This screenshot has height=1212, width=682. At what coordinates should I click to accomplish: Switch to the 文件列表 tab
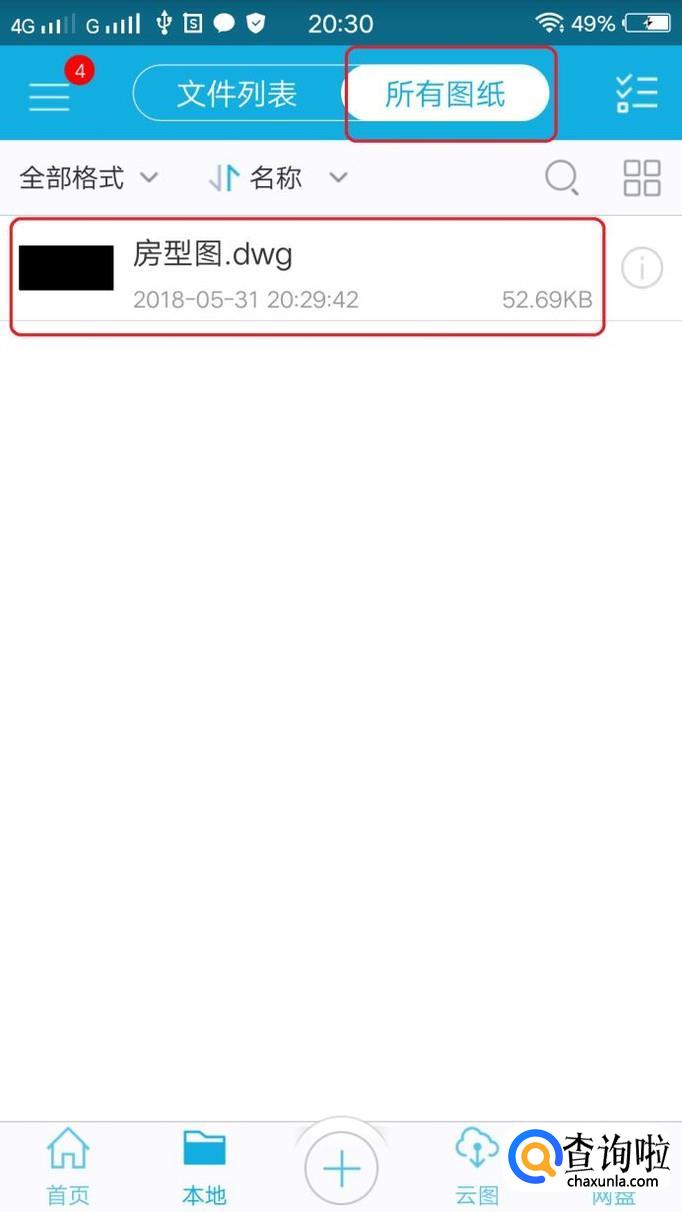[237, 95]
